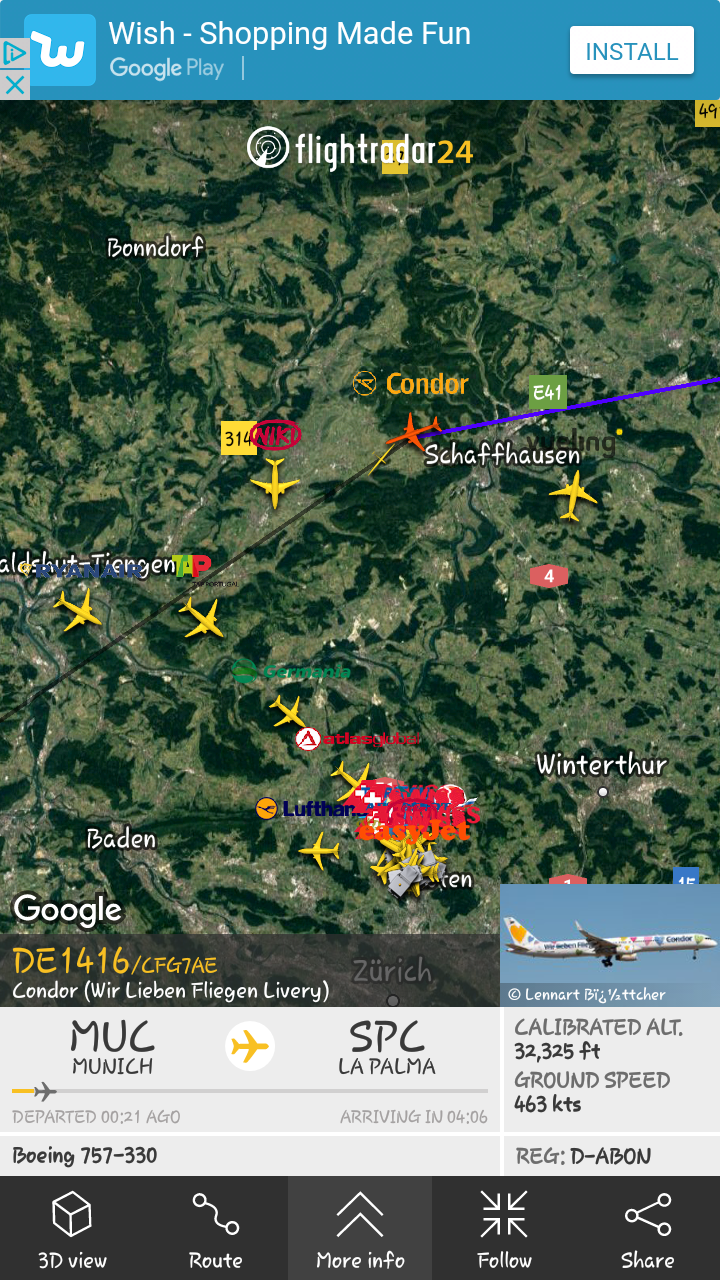Select the Lufthansa plane near Baden
The image size is (720, 1280).
[319, 850]
